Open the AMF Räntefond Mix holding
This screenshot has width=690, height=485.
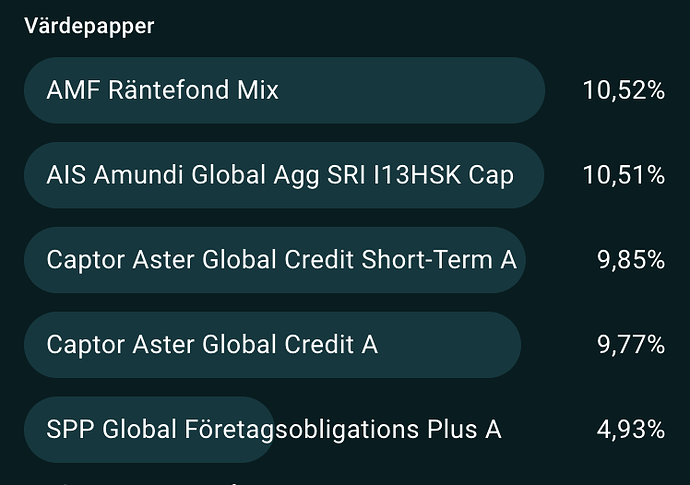click(163, 90)
